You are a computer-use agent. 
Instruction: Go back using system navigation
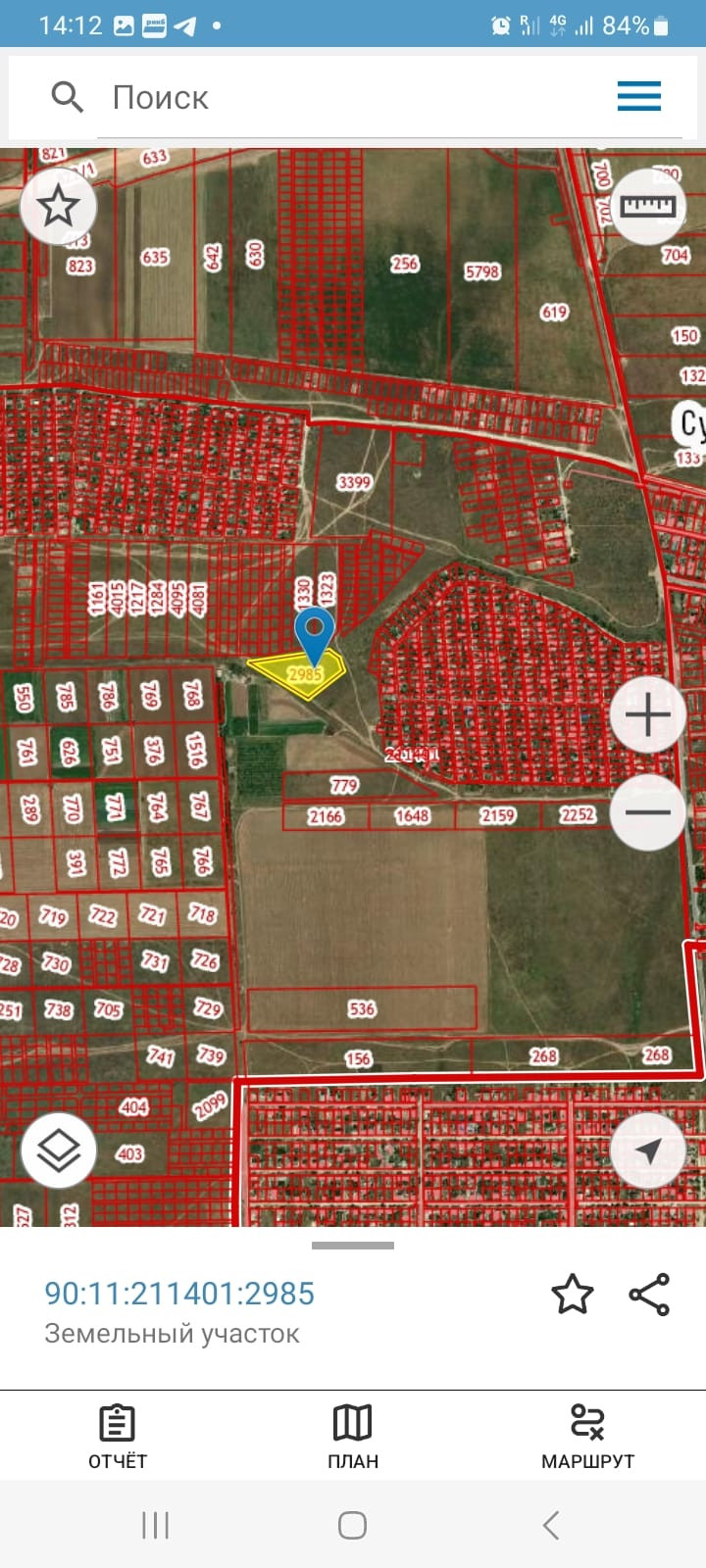click(x=551, y=1525)
